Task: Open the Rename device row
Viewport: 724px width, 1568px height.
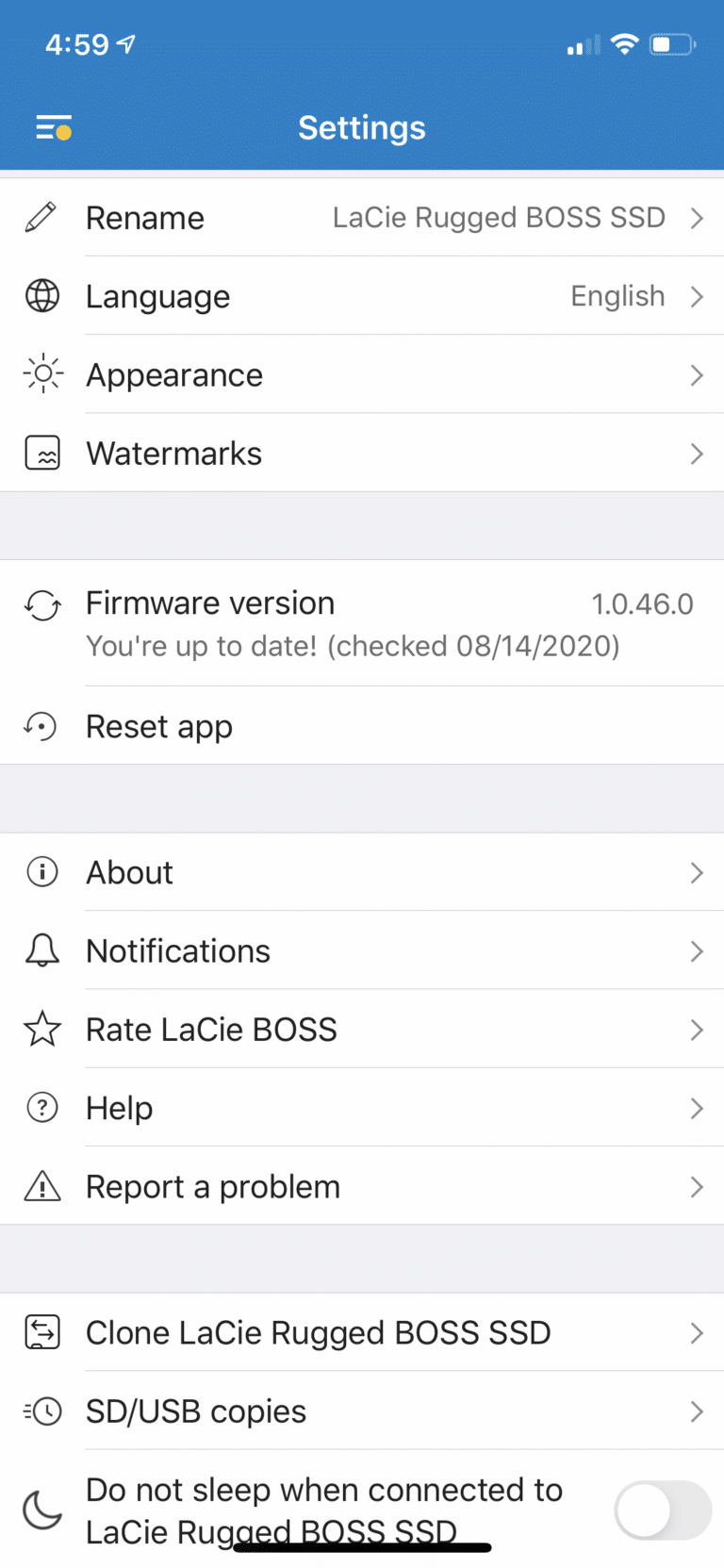Action: [362, 218]
